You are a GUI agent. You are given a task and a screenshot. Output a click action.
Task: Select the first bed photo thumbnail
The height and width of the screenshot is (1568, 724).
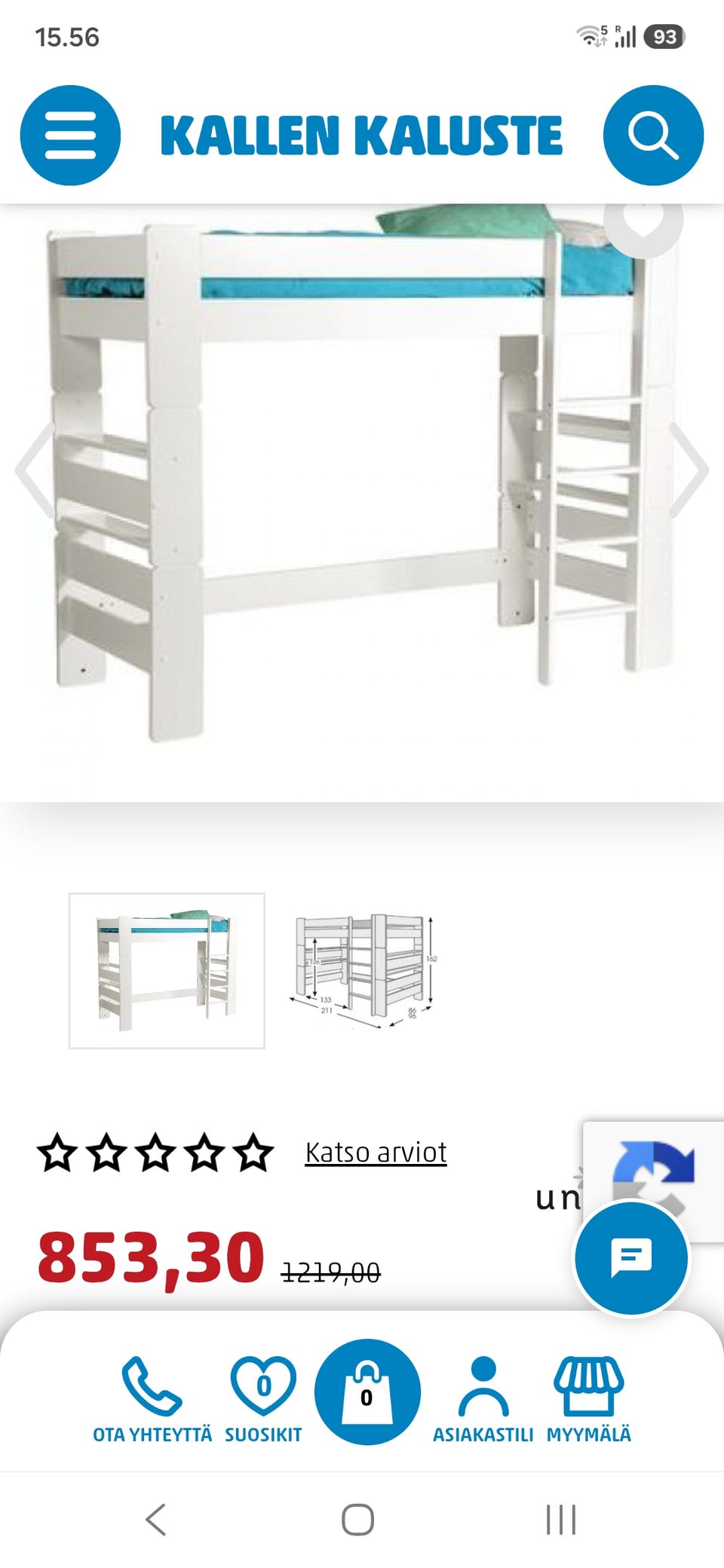click(x=167, y=971)
